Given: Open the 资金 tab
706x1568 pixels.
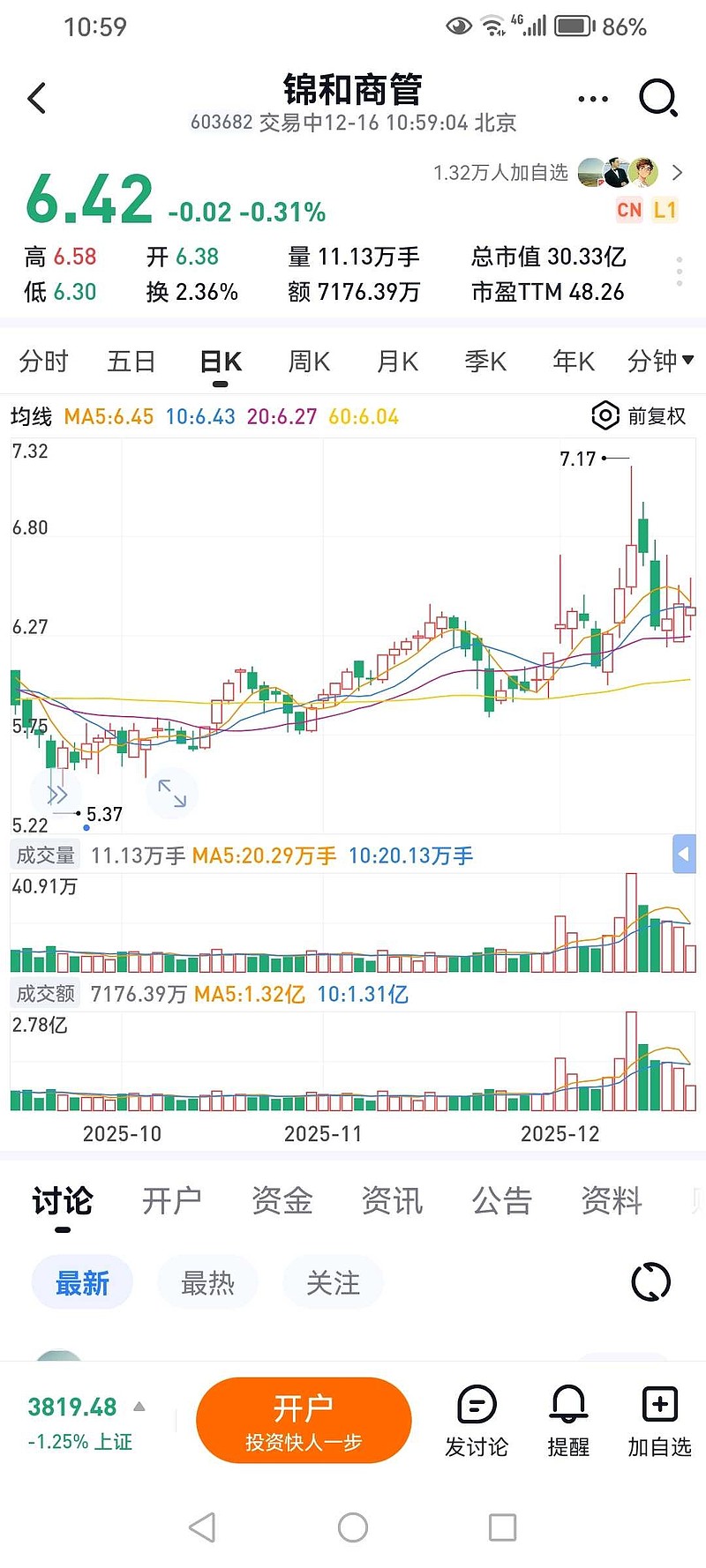Looking at the screenshot, I should (x=282, y=1201).
